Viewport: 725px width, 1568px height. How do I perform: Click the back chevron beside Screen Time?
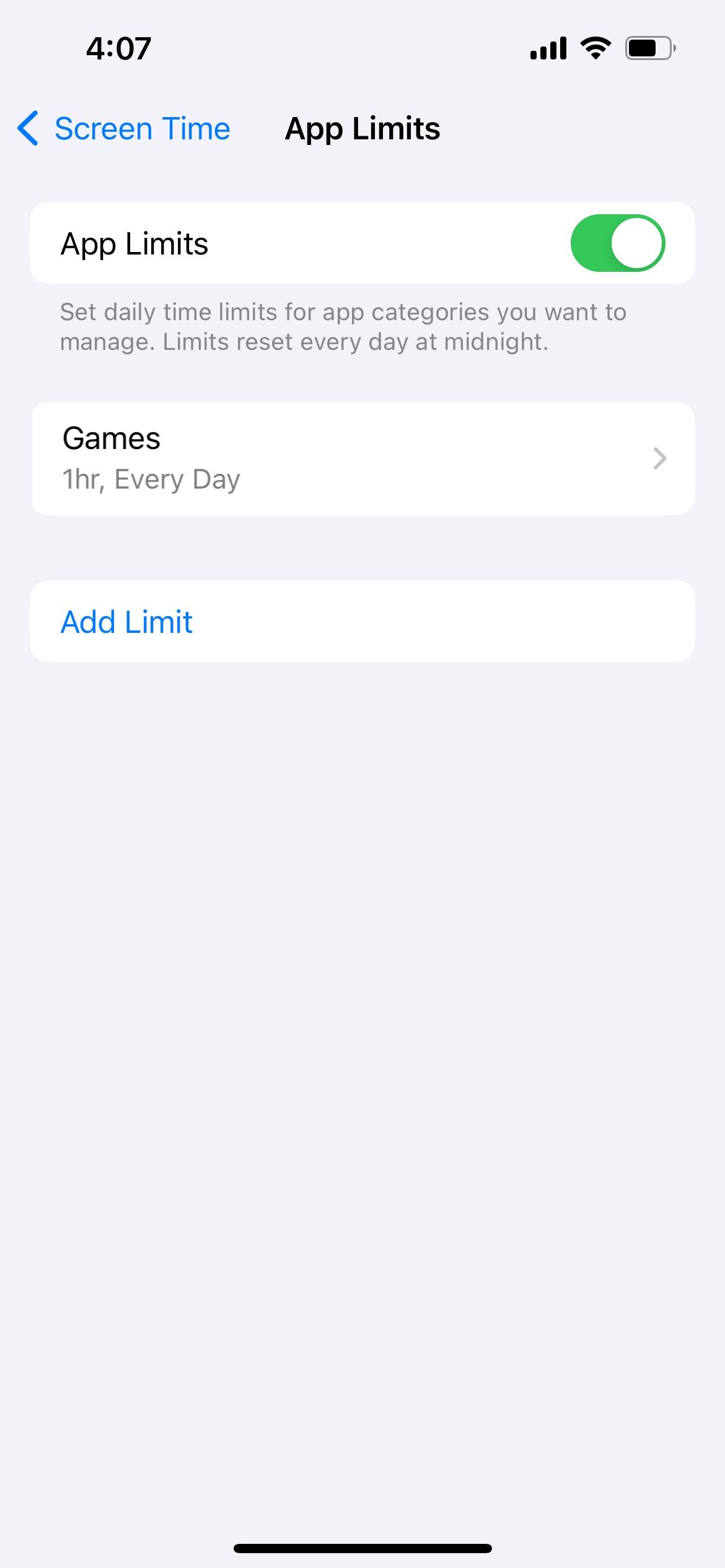coord(27,128)
